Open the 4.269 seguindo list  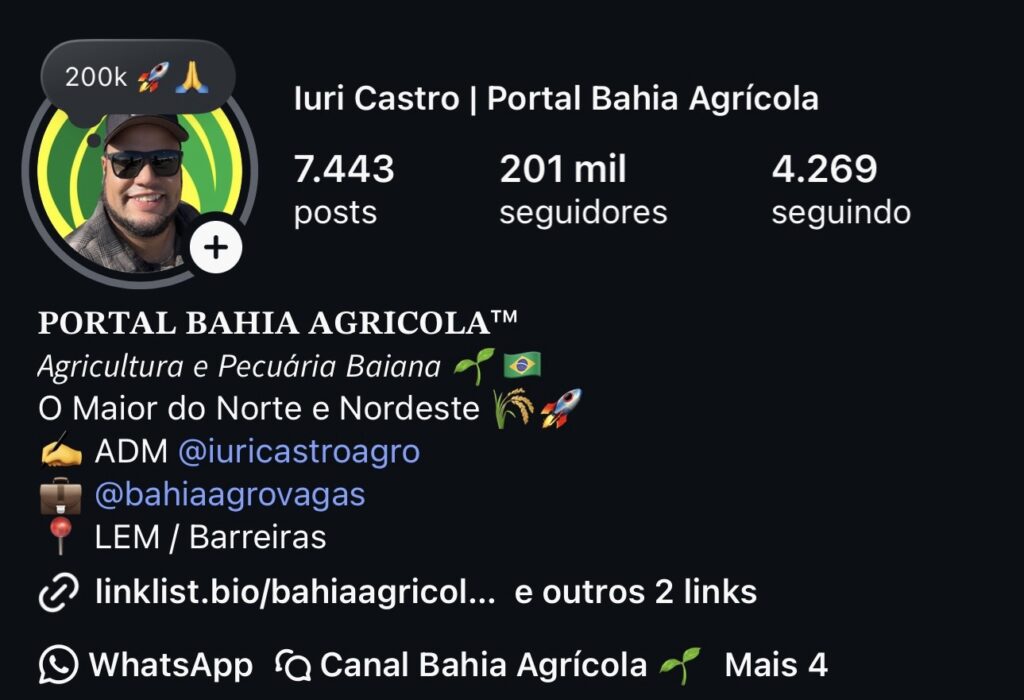point(840,189)
